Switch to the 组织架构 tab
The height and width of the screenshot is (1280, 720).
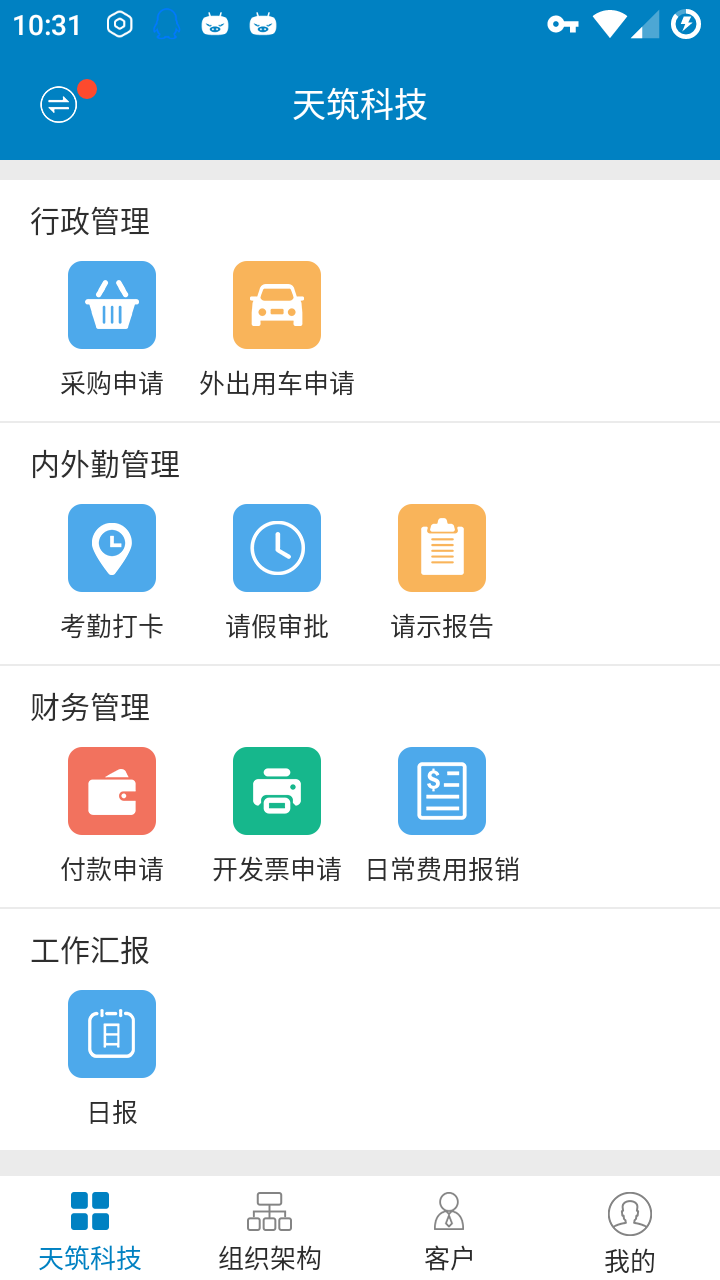pos(270,1230)
